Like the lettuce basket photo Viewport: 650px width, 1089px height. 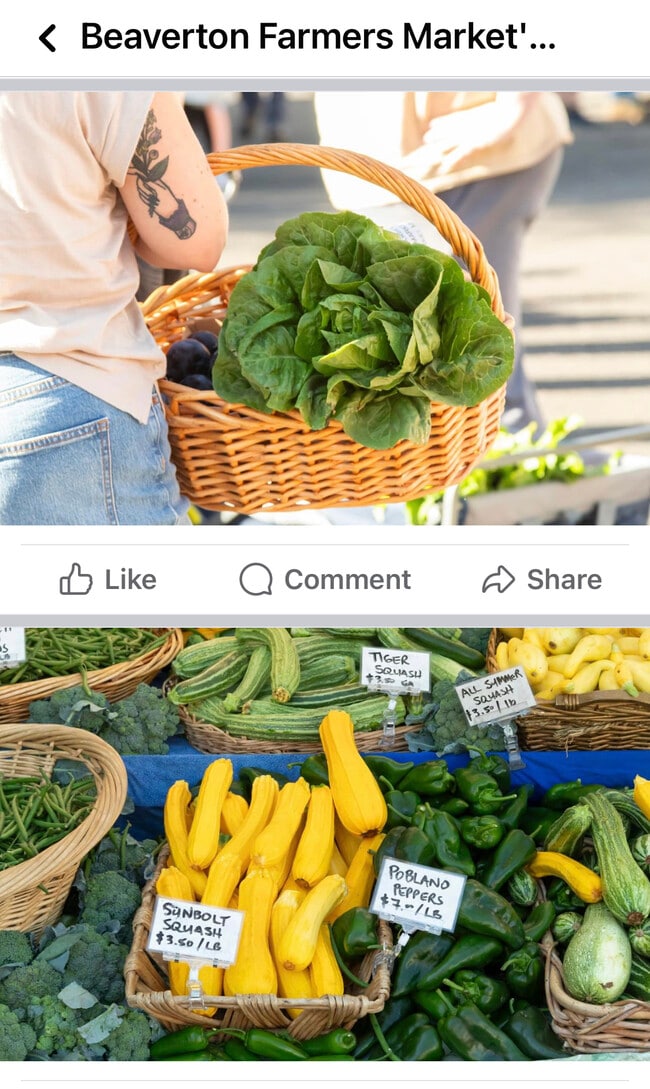click(108, 579)
